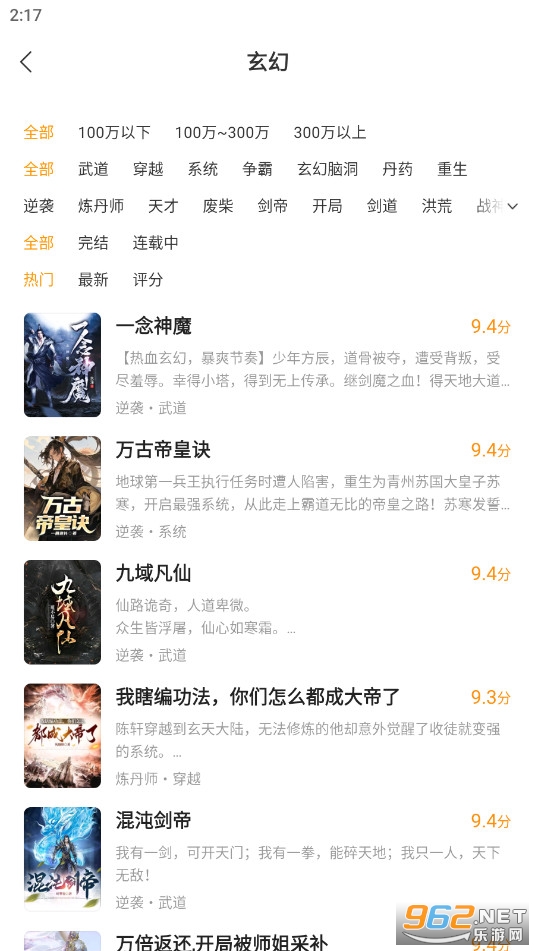Pick the 系统 tag filter
This screenshot has width=535, height=951.
tap(203, 169)
